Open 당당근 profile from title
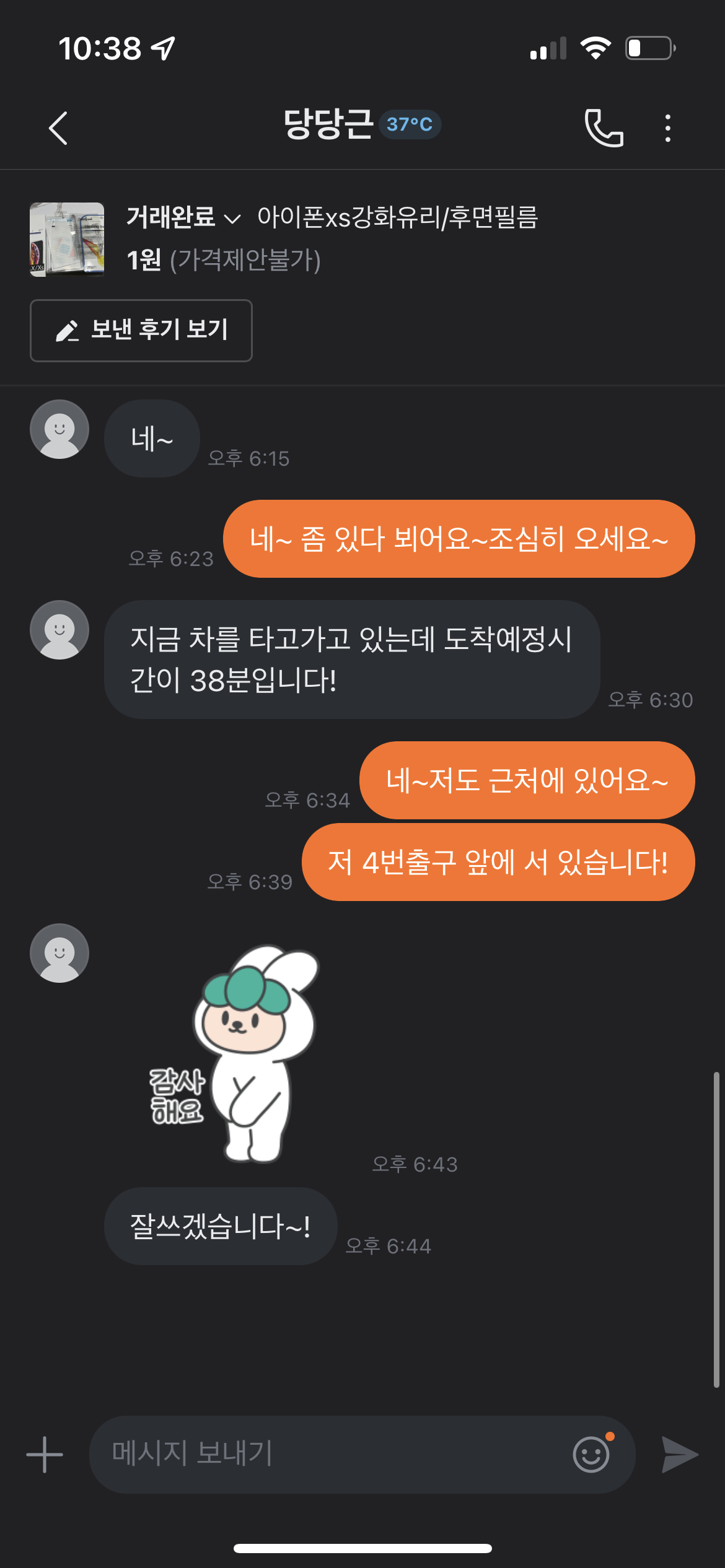725x1568 pixels. click(x=328, y=124)
